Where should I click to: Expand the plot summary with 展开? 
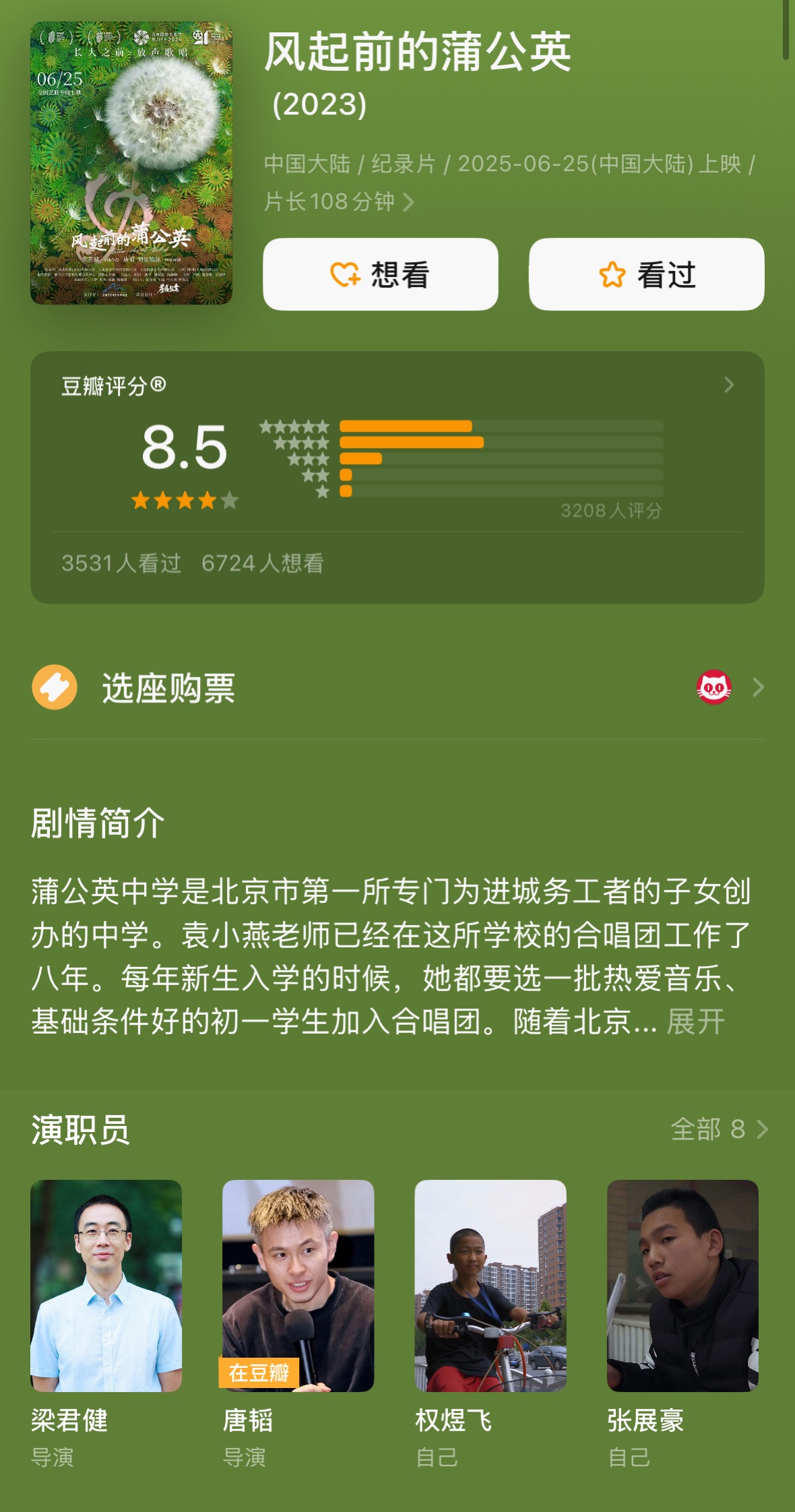click(x=695, y=1021)
